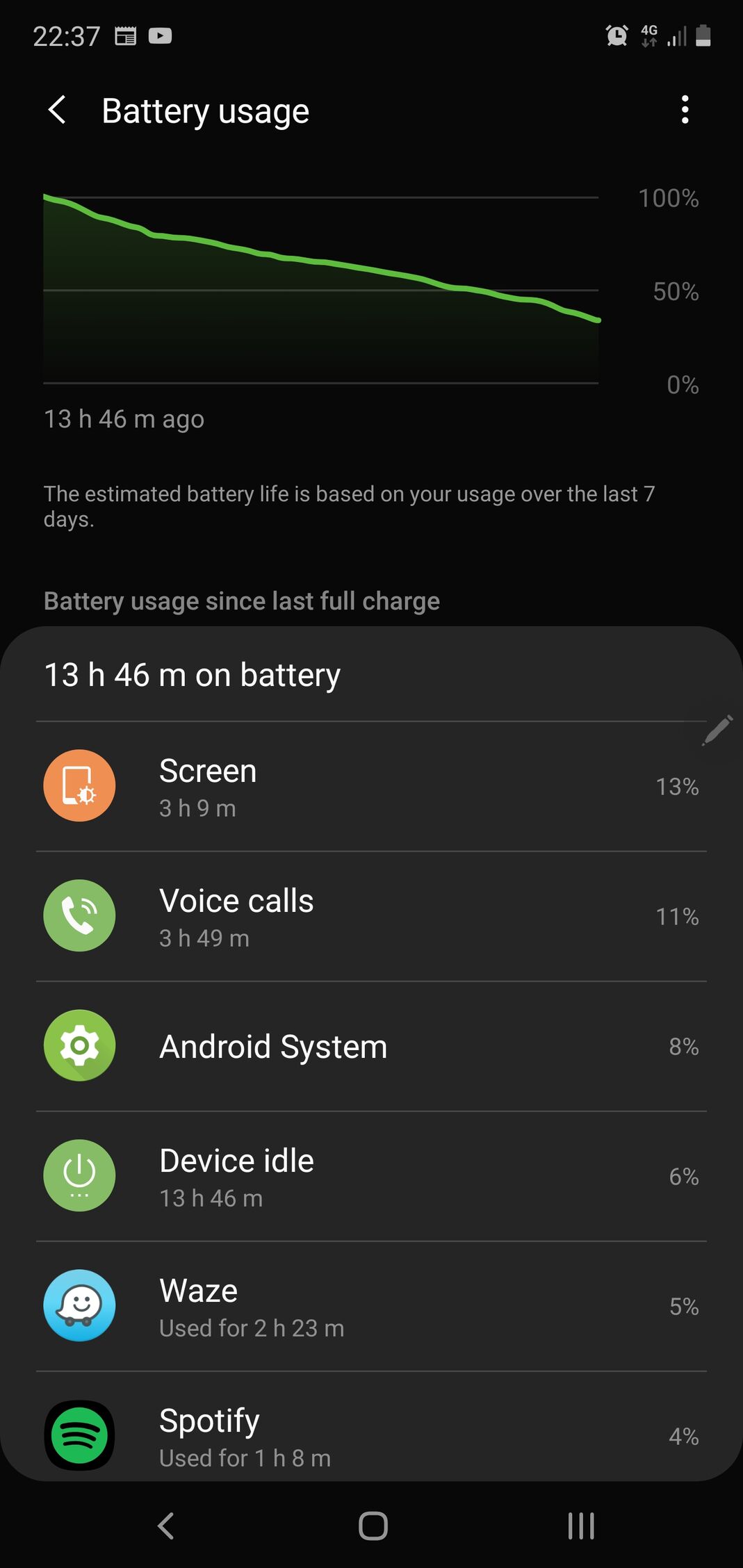Open the three-dot overflow menu

(x=685, y=110)
